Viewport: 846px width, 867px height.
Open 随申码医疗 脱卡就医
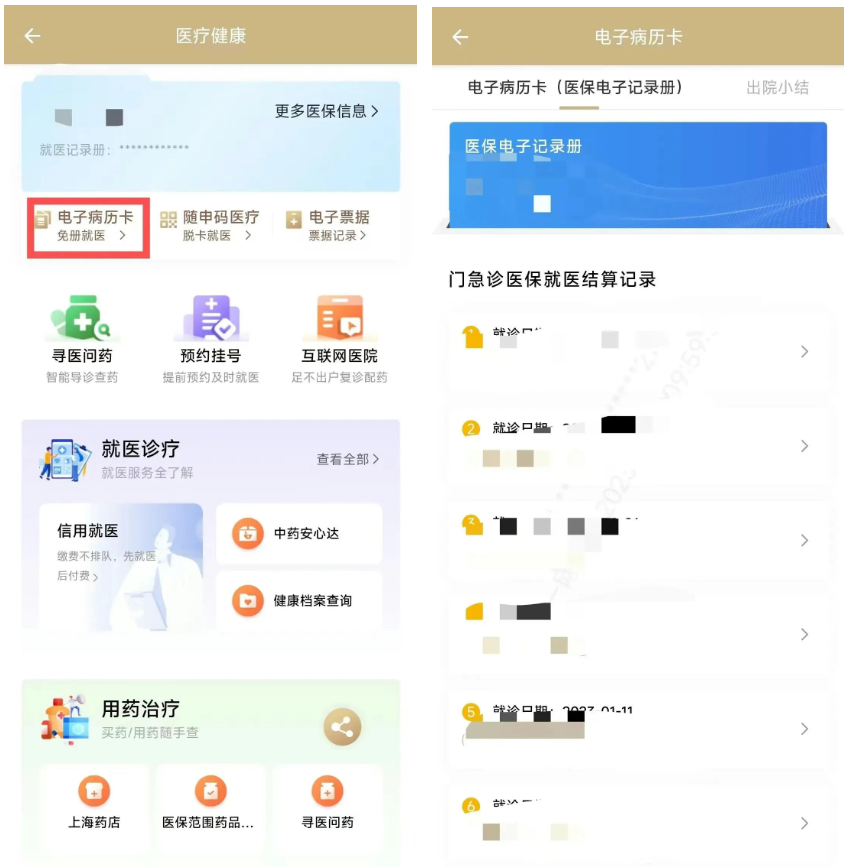[x=209, y=225]
